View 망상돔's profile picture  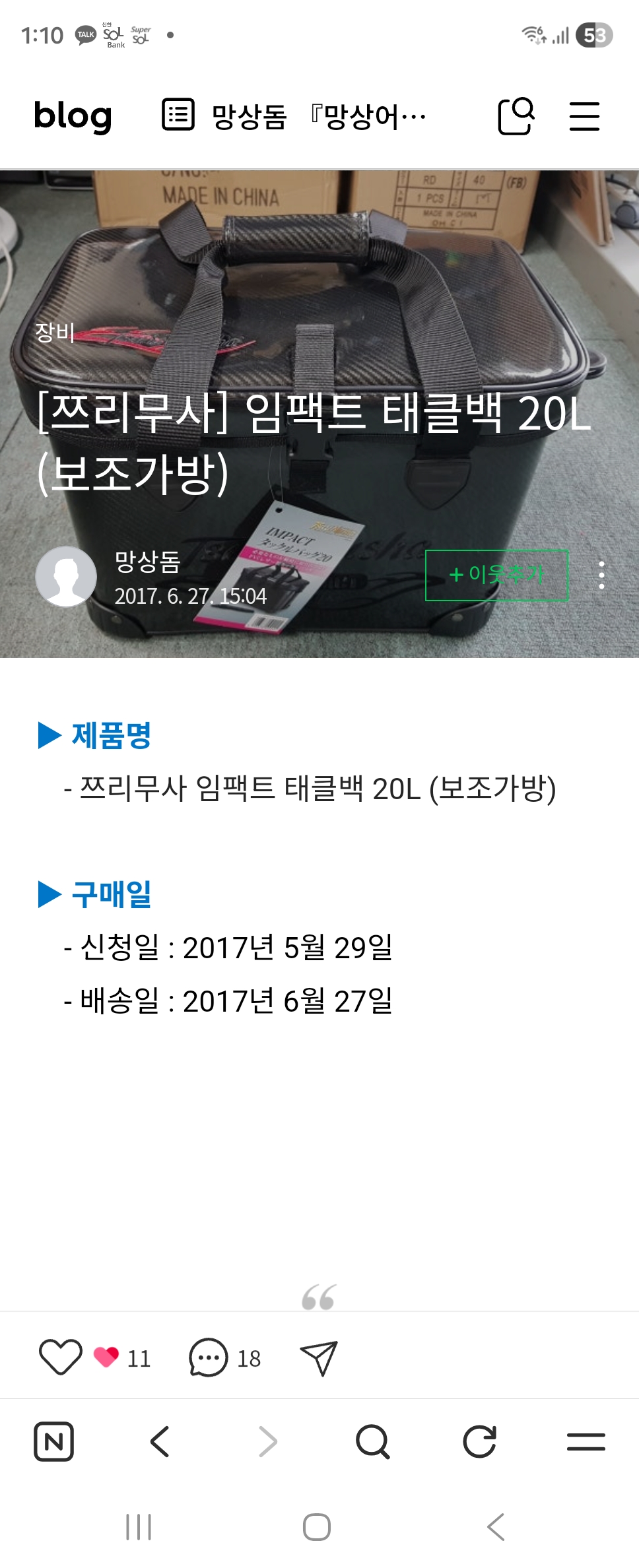[66, 576]
